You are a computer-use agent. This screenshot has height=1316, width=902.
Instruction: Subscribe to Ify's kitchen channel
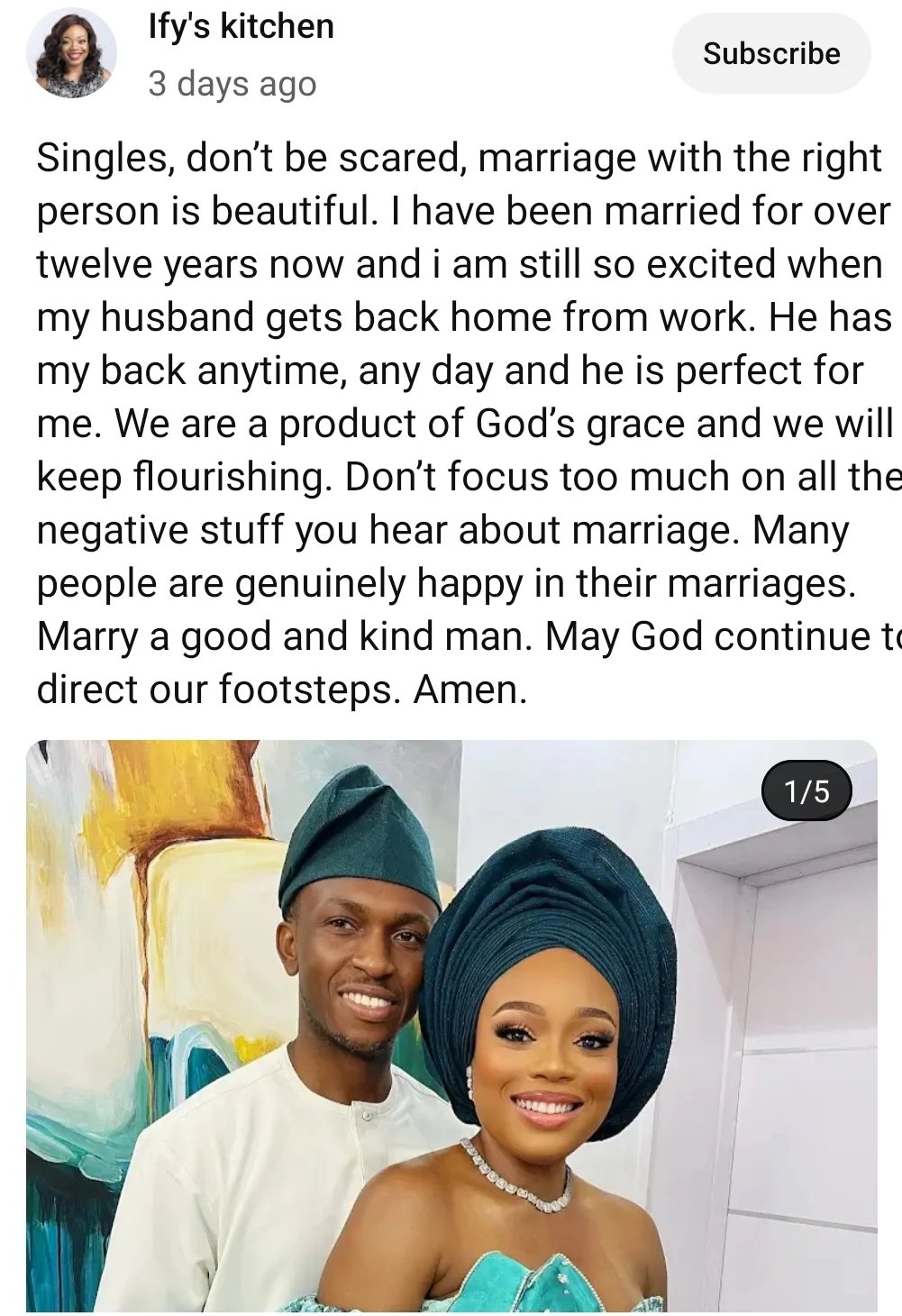[x=771, y=54]
